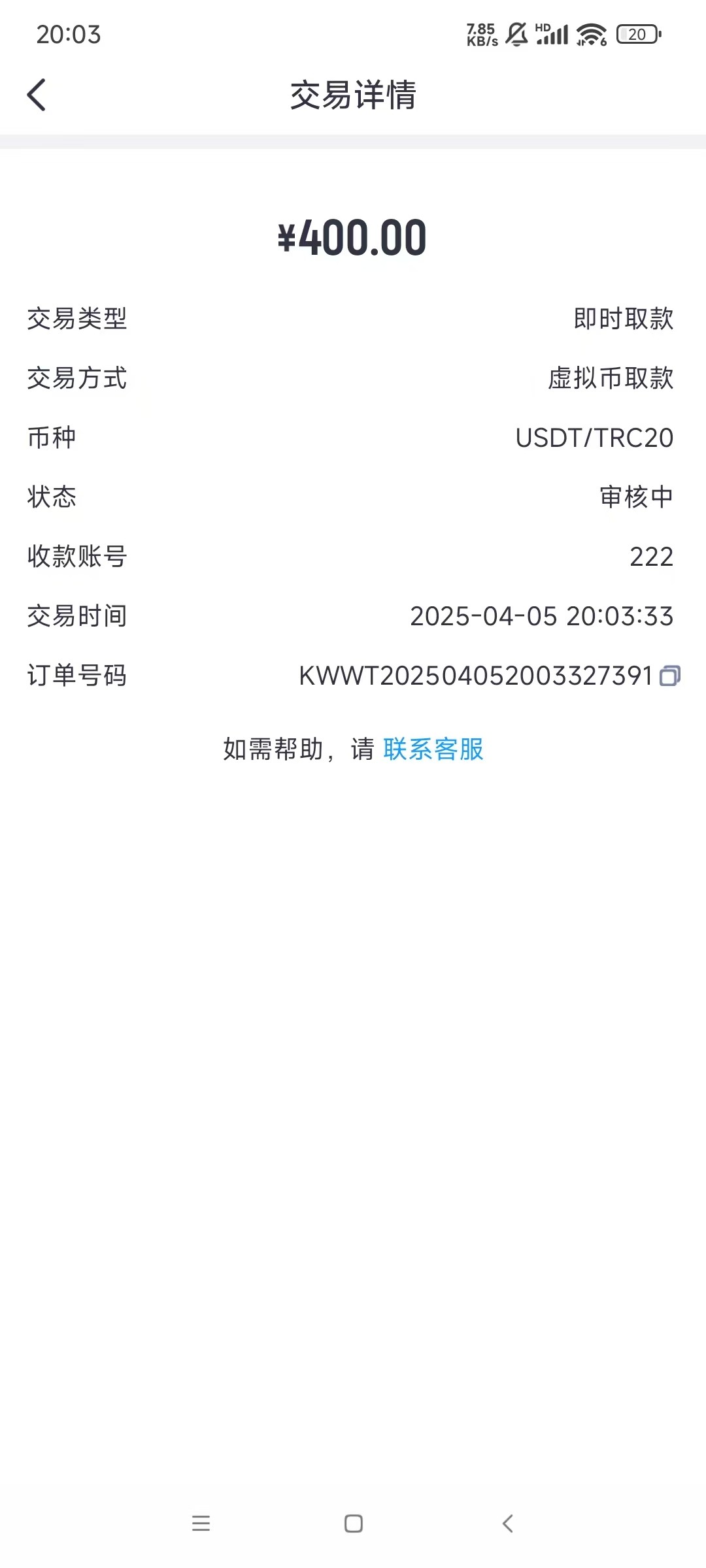This screenshot has height=1568, width=706.
Task: Open recent apps from the navigation bar
Action: (x=201, y=1524)
